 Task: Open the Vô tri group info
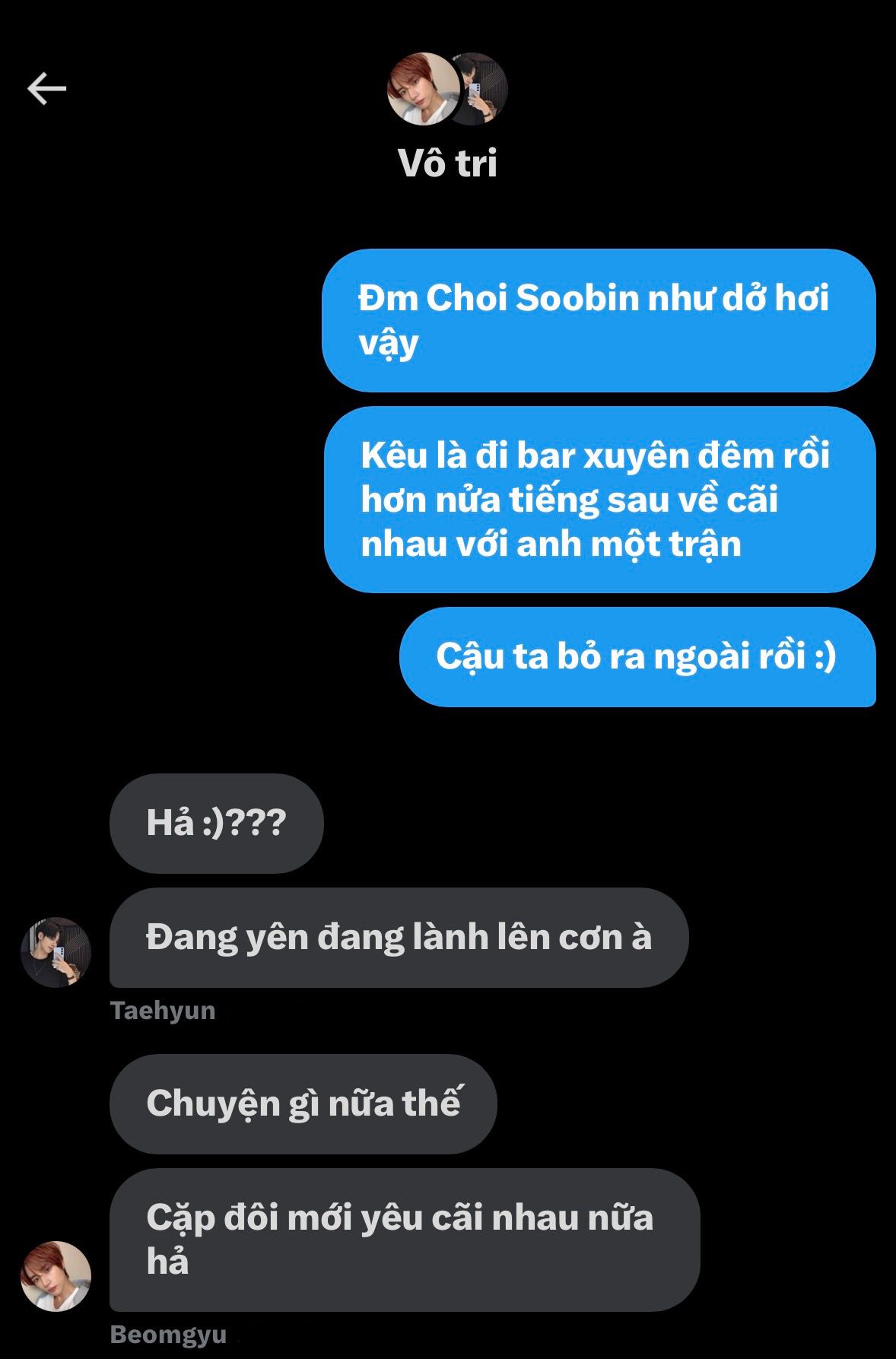click(447, 163)
